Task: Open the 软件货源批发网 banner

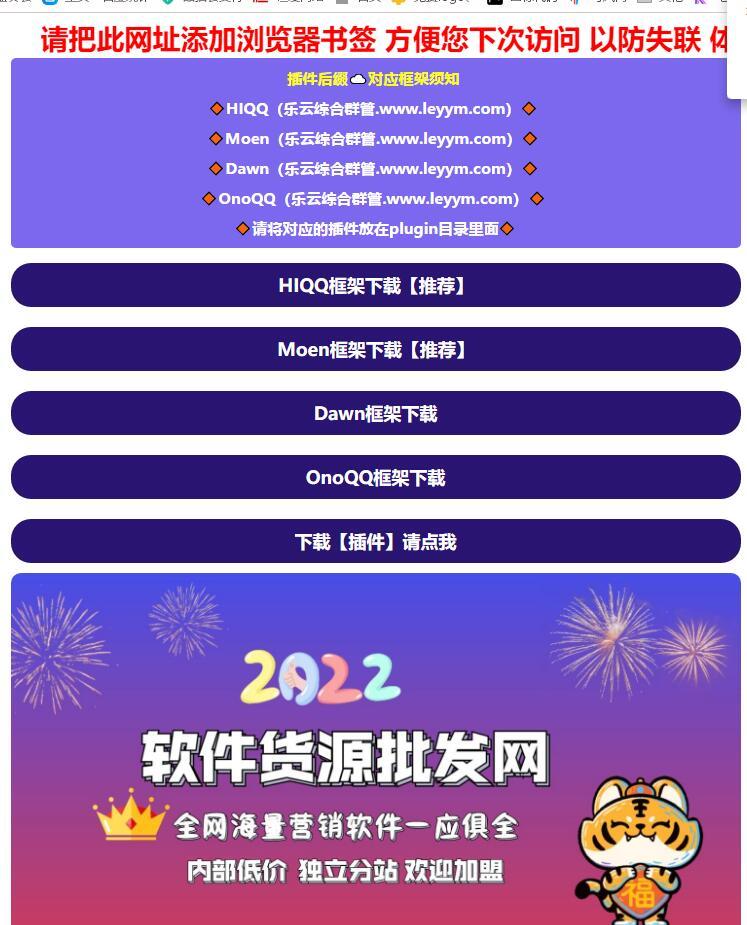Action: (x=375, y=750)
